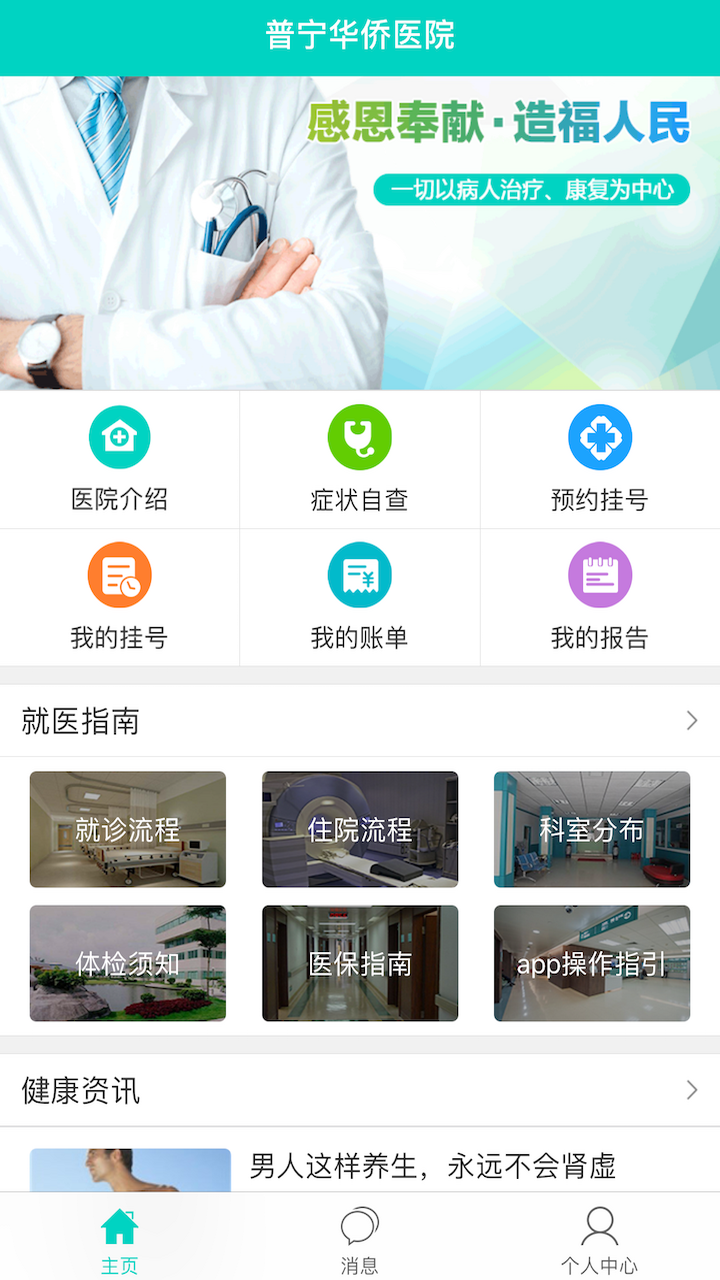
Task: Read the article 男人这样养生，永远不会肾虚
Action: click(x=432, y=1166)
